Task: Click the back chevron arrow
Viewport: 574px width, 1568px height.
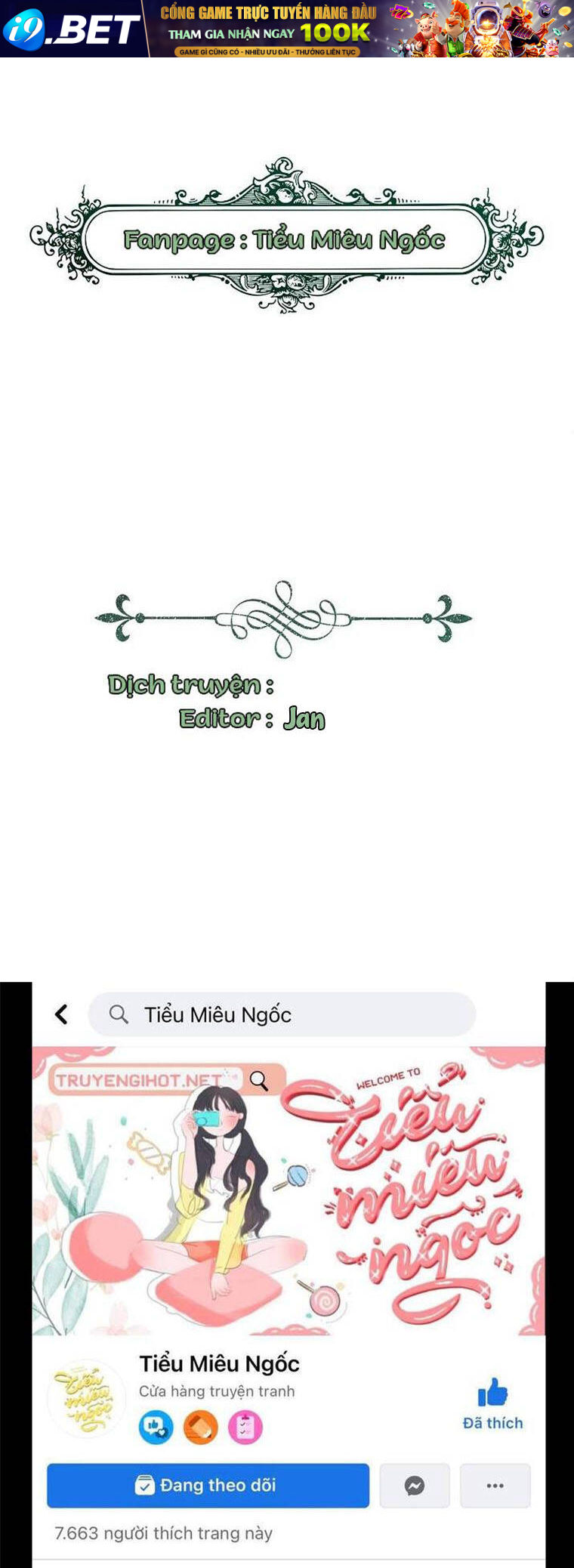Action: [63, 1015]
